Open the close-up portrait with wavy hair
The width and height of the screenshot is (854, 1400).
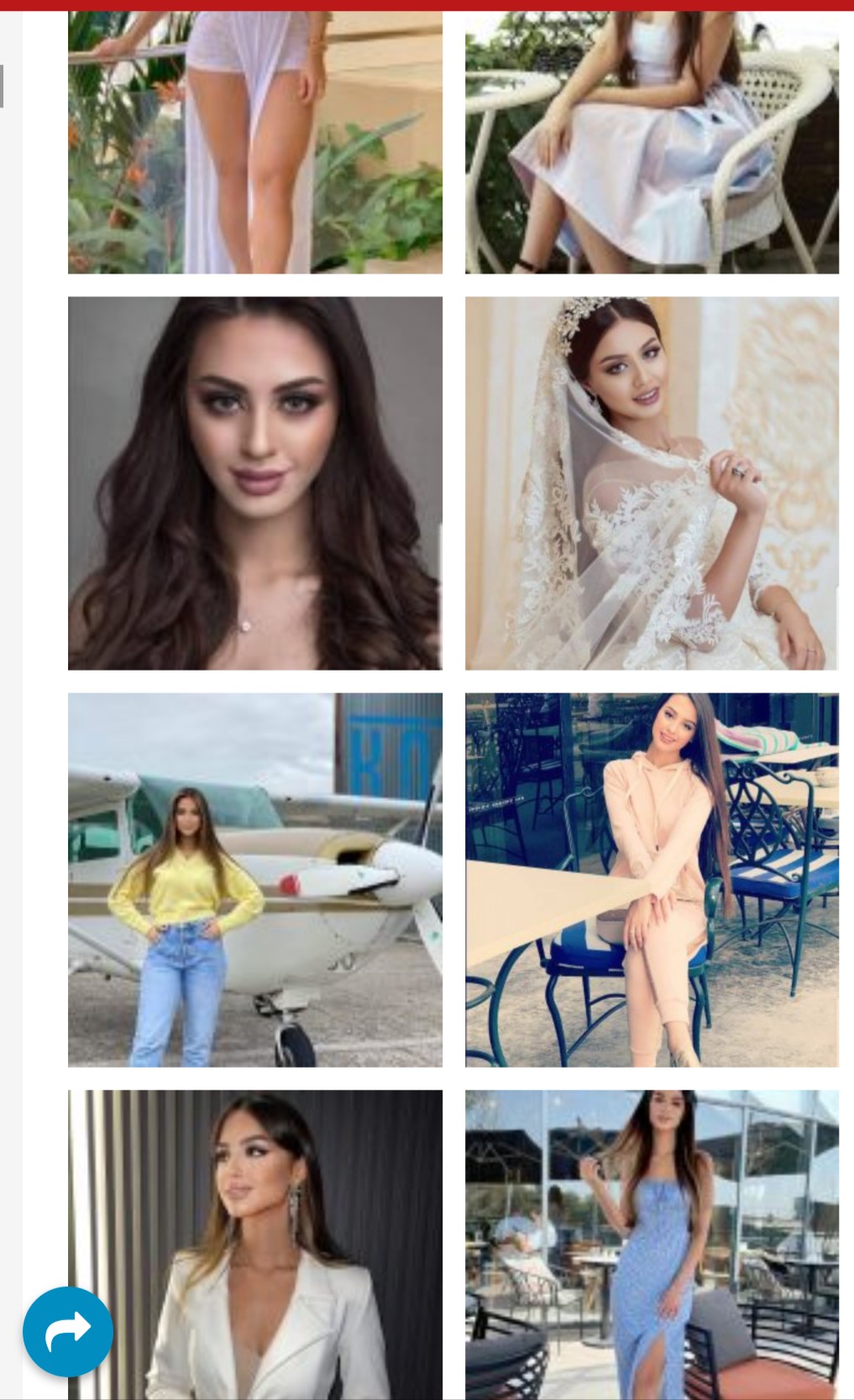(254, 483)
